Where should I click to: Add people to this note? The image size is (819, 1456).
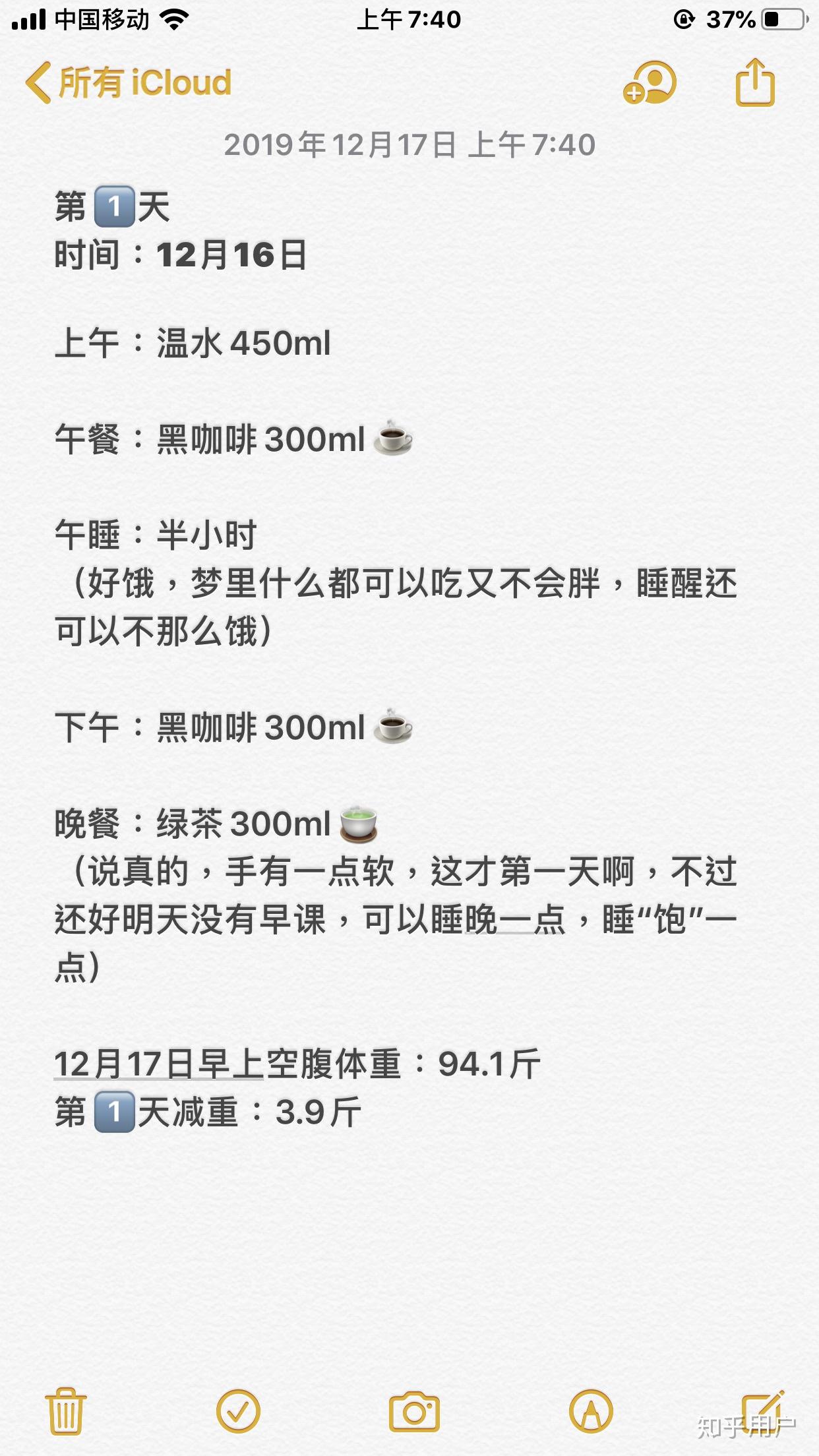pos(650,83)
